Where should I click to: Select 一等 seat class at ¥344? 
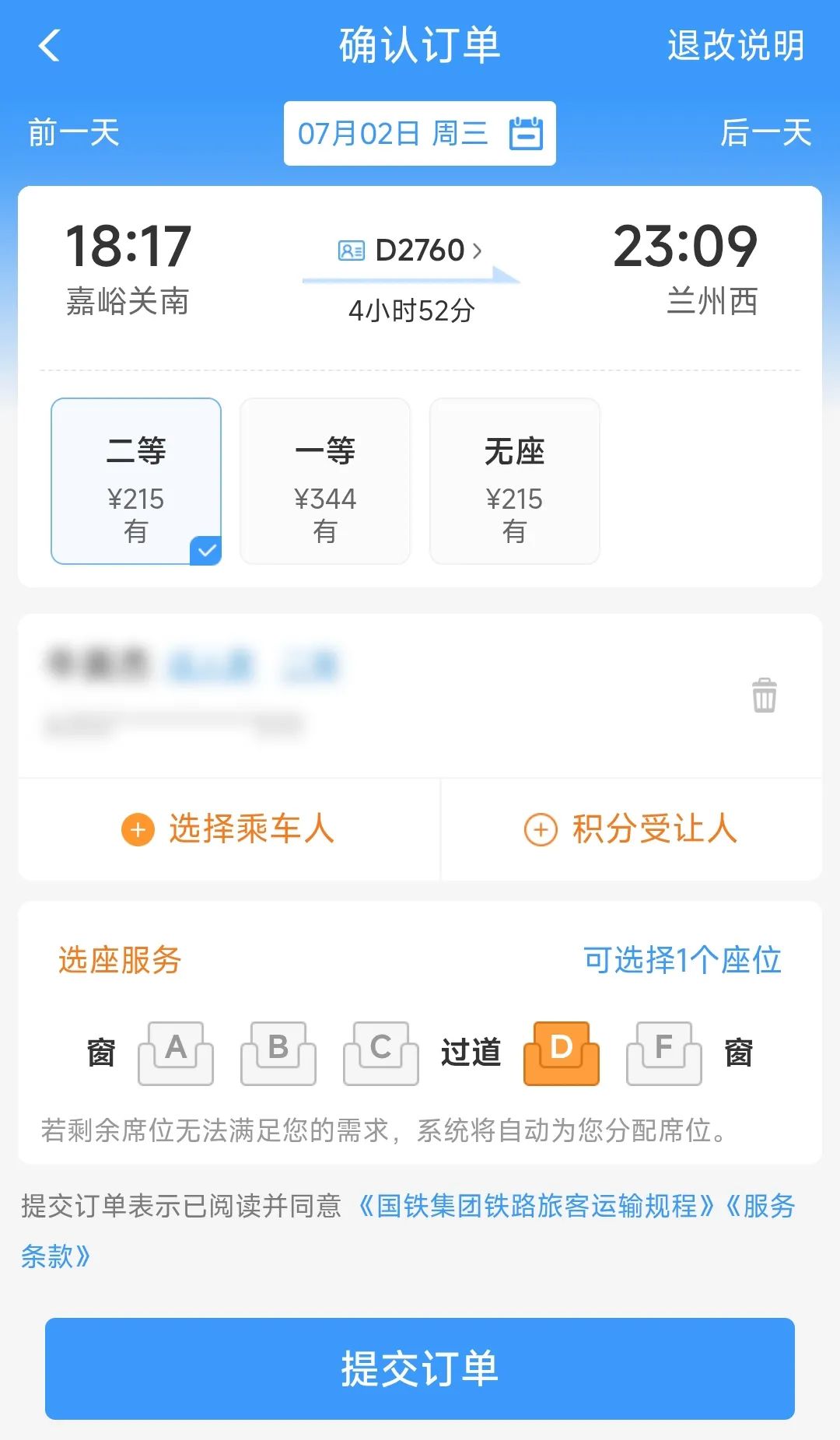[x=325, y=481]
